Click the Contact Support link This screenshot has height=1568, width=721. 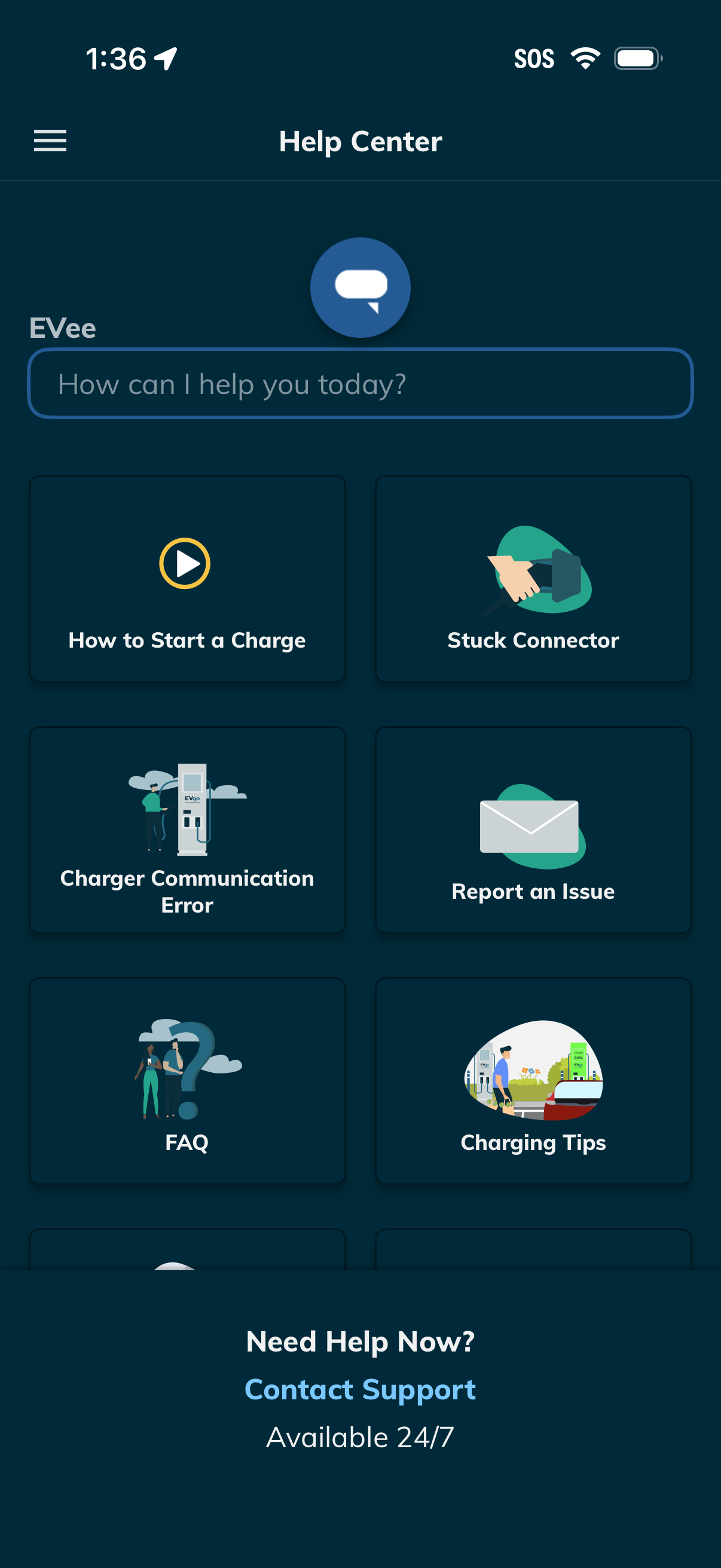[360, 1390]
